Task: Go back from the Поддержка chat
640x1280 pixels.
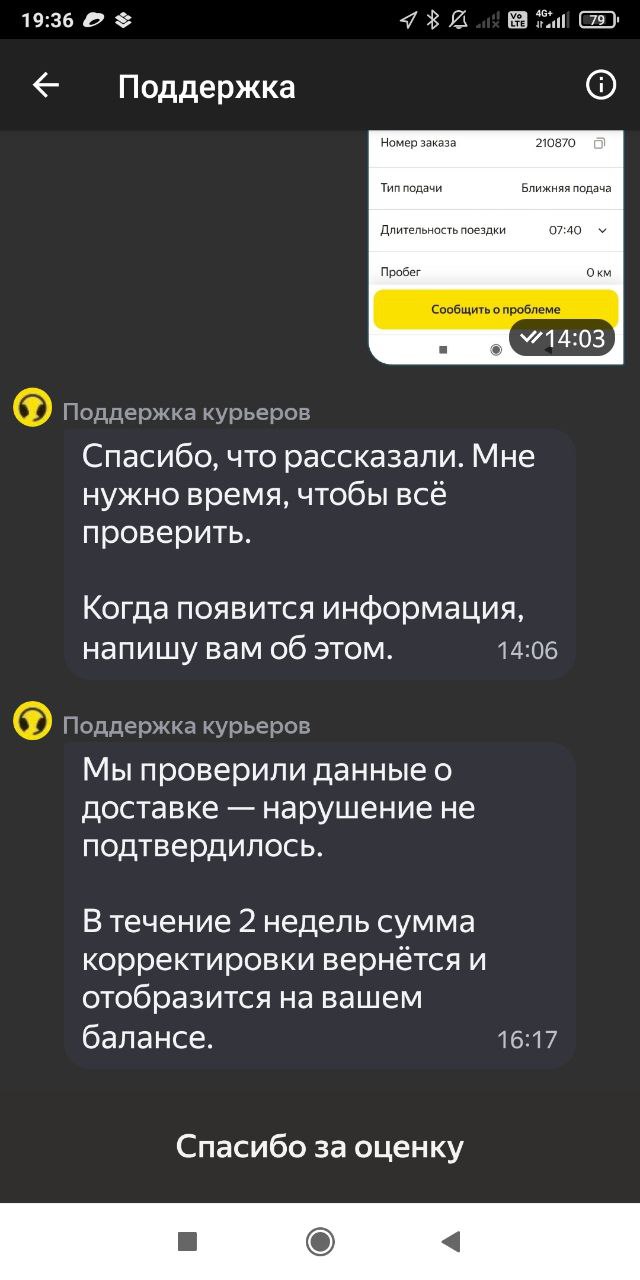Action: [x=46, y=86]
